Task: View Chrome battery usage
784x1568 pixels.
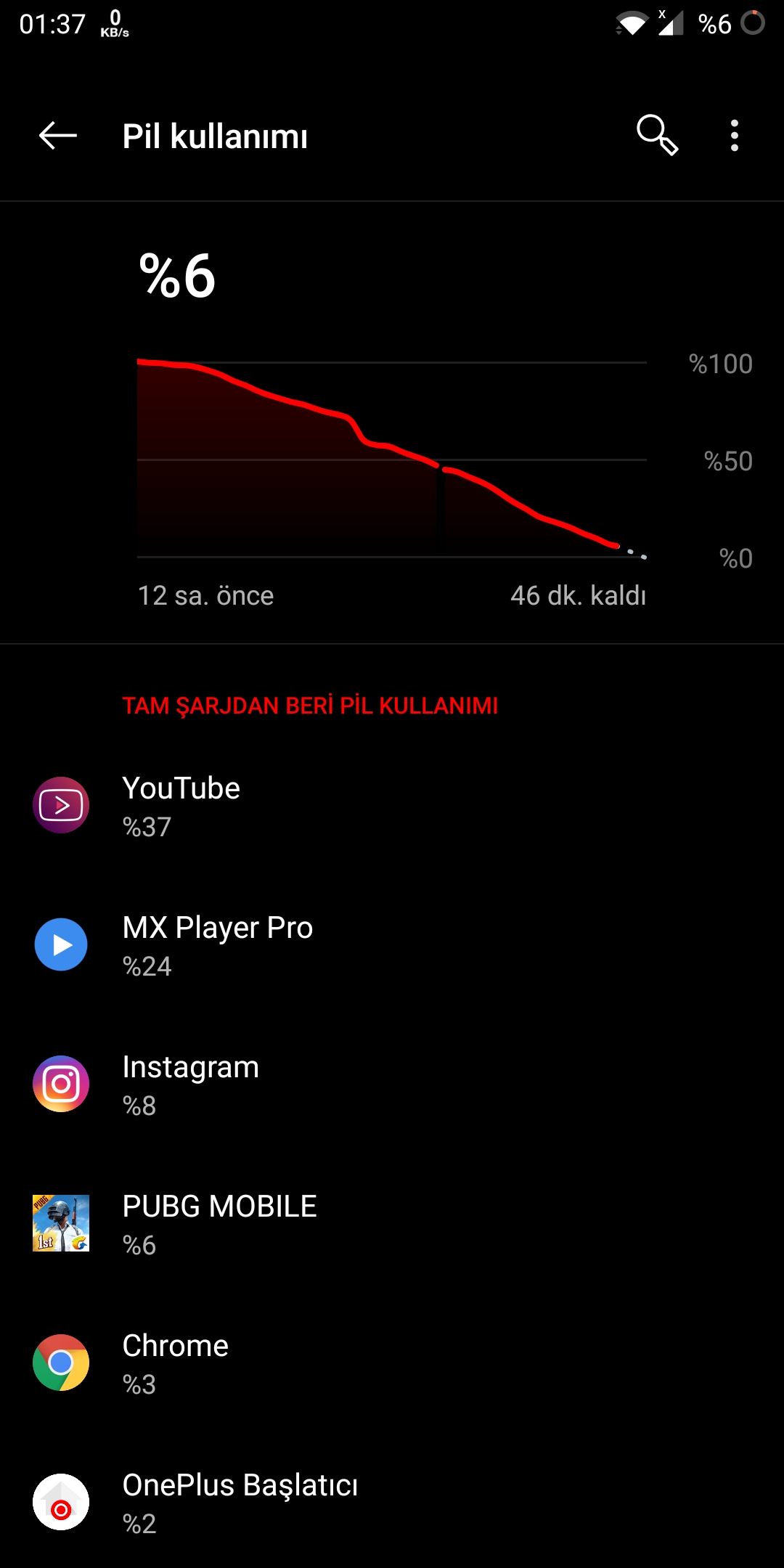Action: click(392, 1363)
